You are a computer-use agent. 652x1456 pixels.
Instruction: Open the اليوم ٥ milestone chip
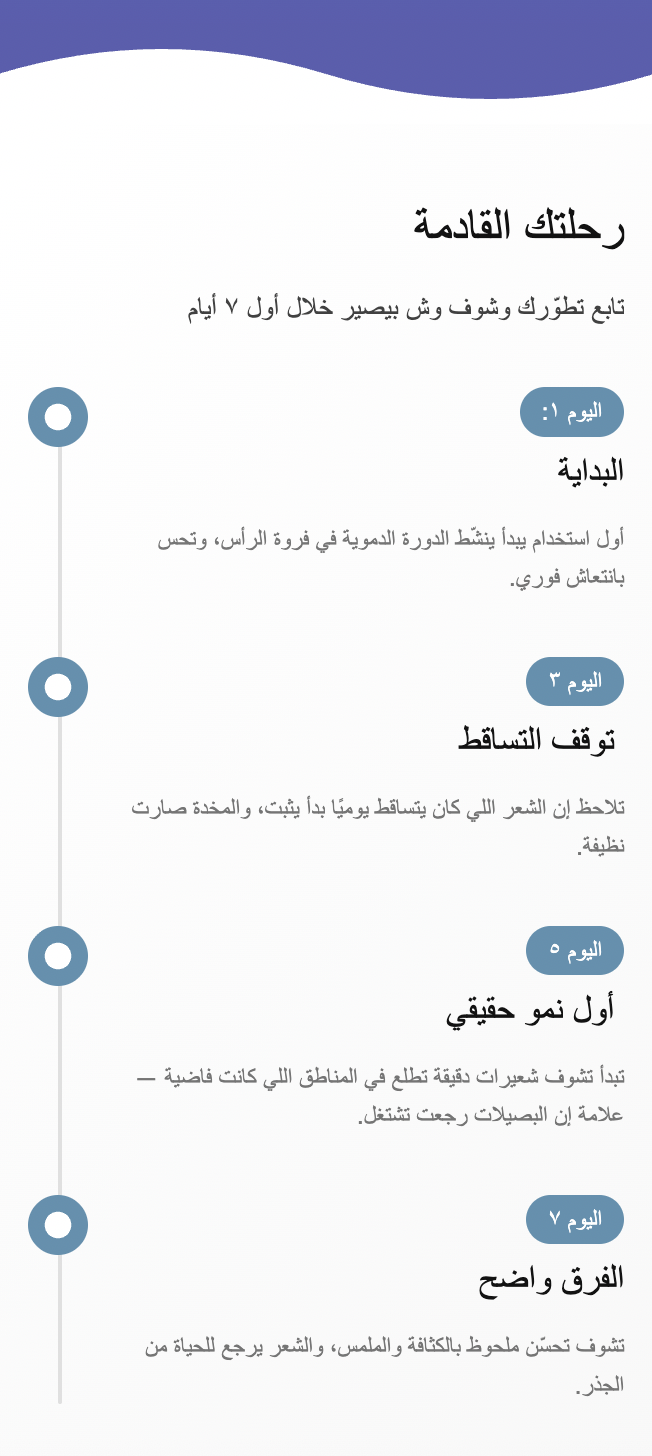tap(575, 950)
